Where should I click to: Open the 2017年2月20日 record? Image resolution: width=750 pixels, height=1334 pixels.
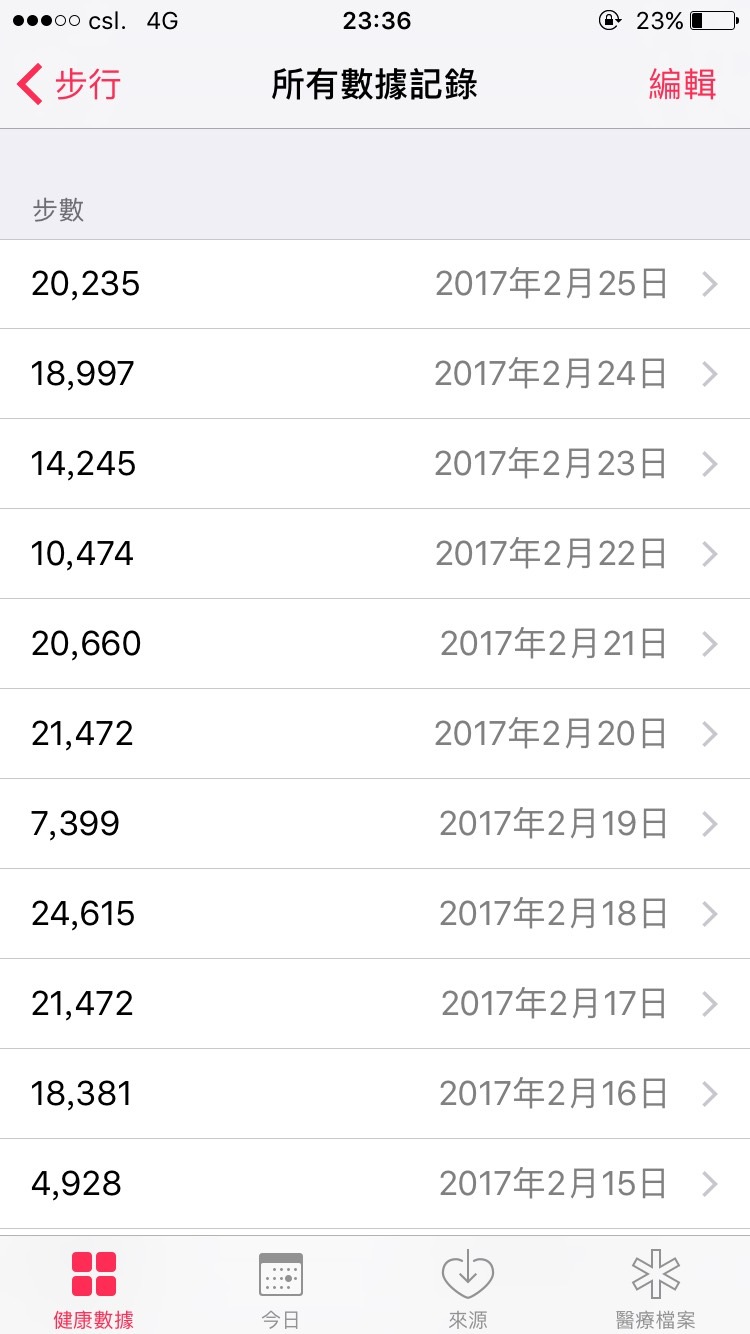(x=375, y=734)
